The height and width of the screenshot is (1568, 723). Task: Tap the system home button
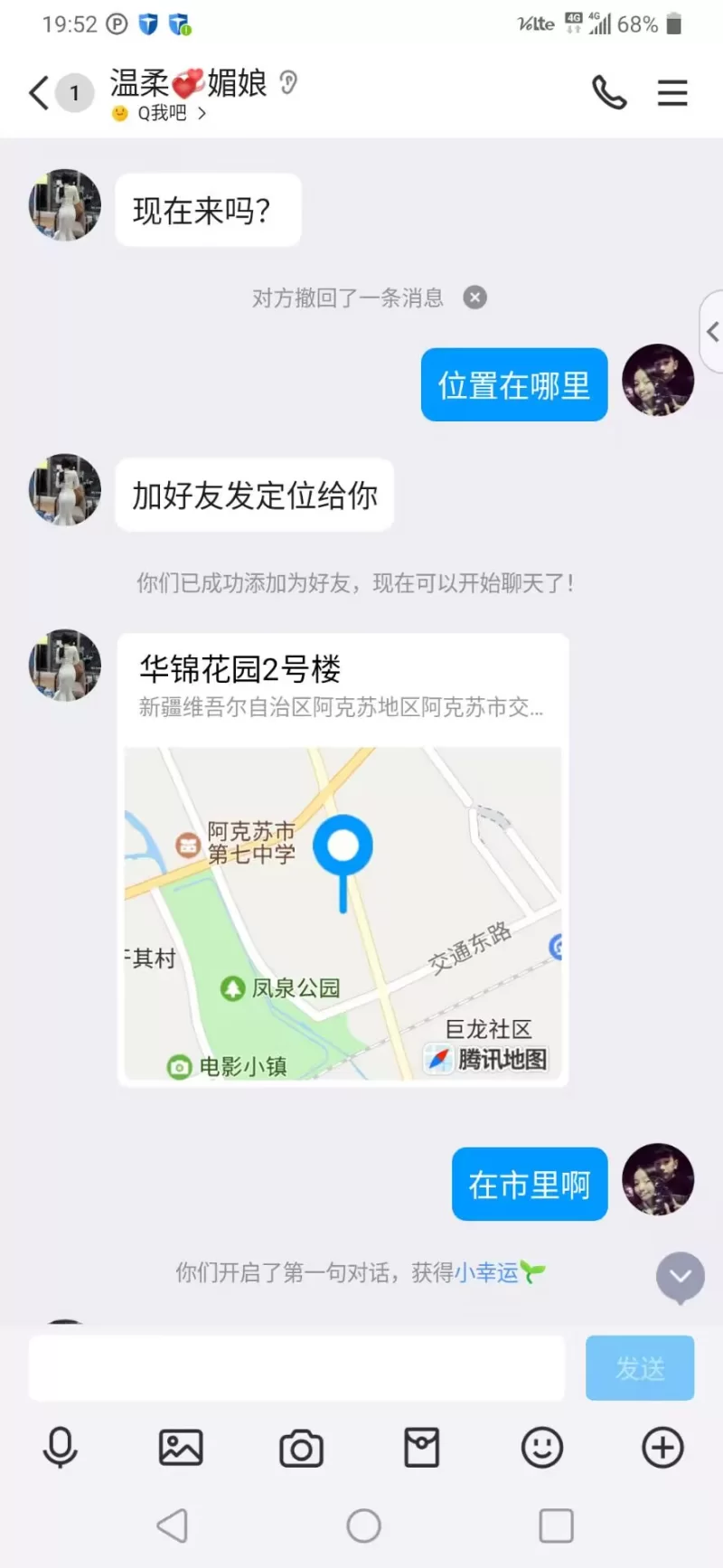click(363, 1525)
